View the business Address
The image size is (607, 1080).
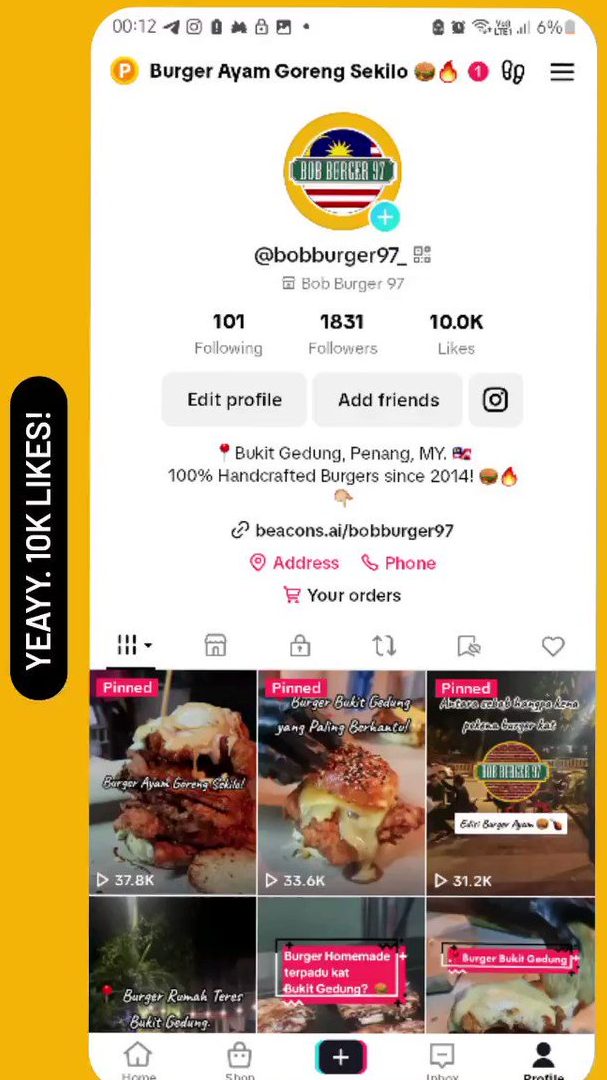[294, 563]
